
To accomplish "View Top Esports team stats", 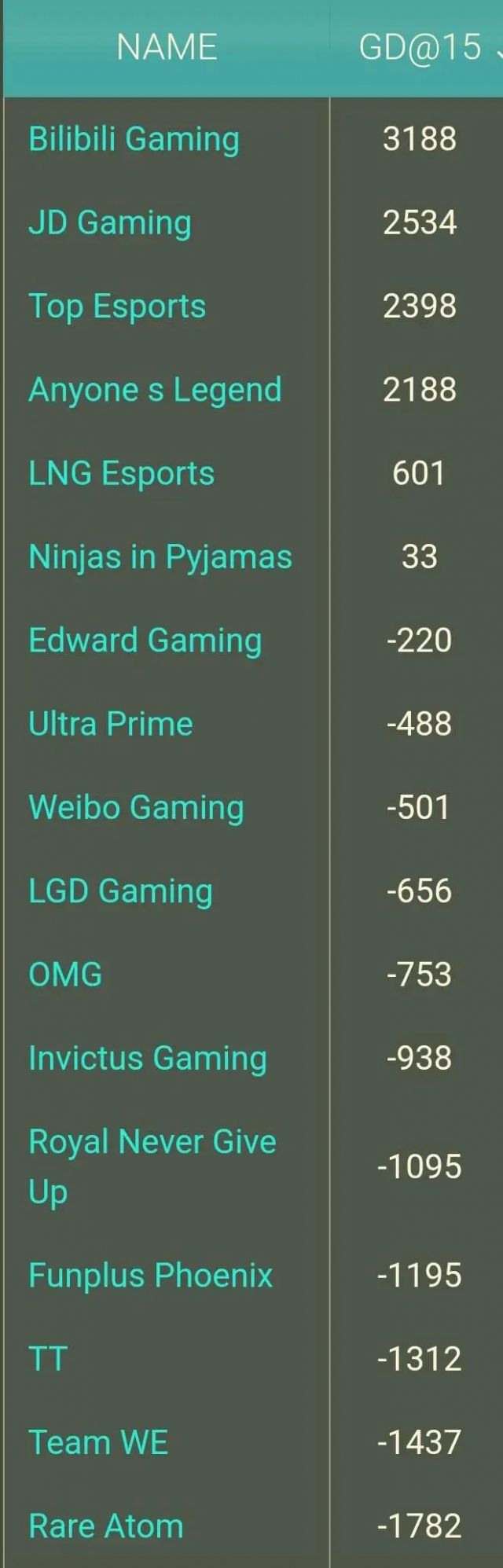I will tap(117, 307).
